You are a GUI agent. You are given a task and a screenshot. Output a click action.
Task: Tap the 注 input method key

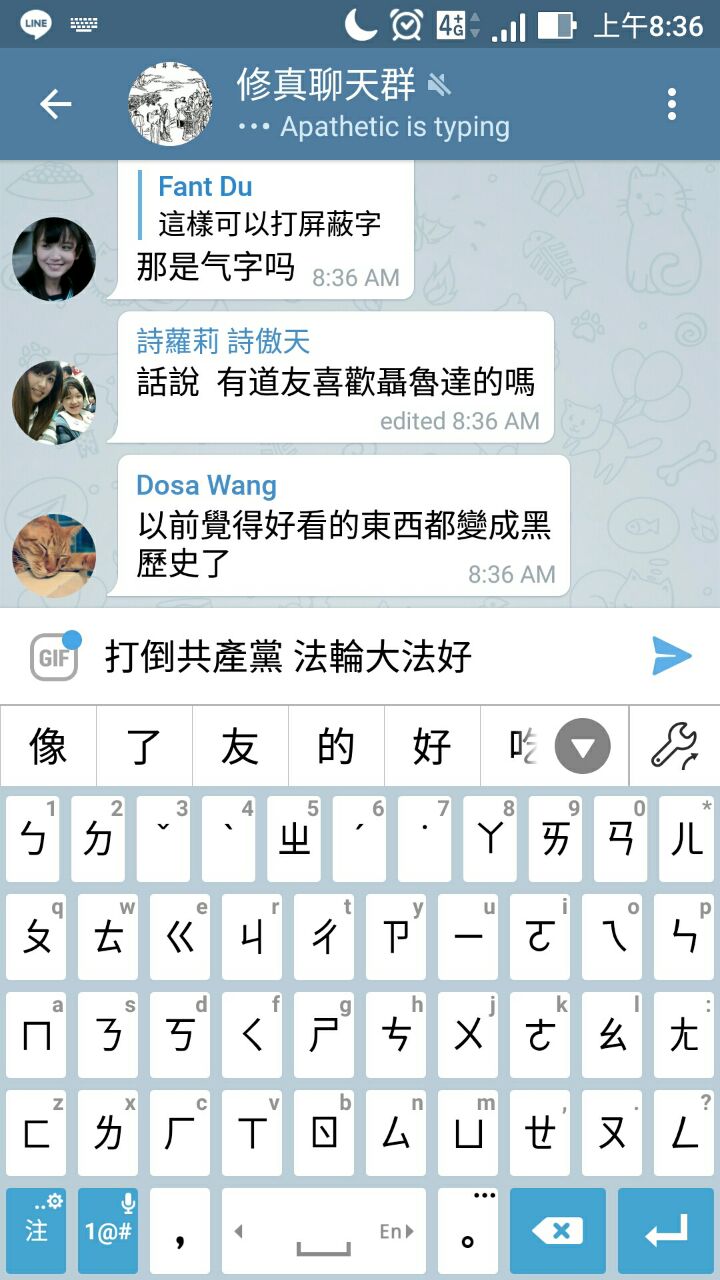[38, 1231]
